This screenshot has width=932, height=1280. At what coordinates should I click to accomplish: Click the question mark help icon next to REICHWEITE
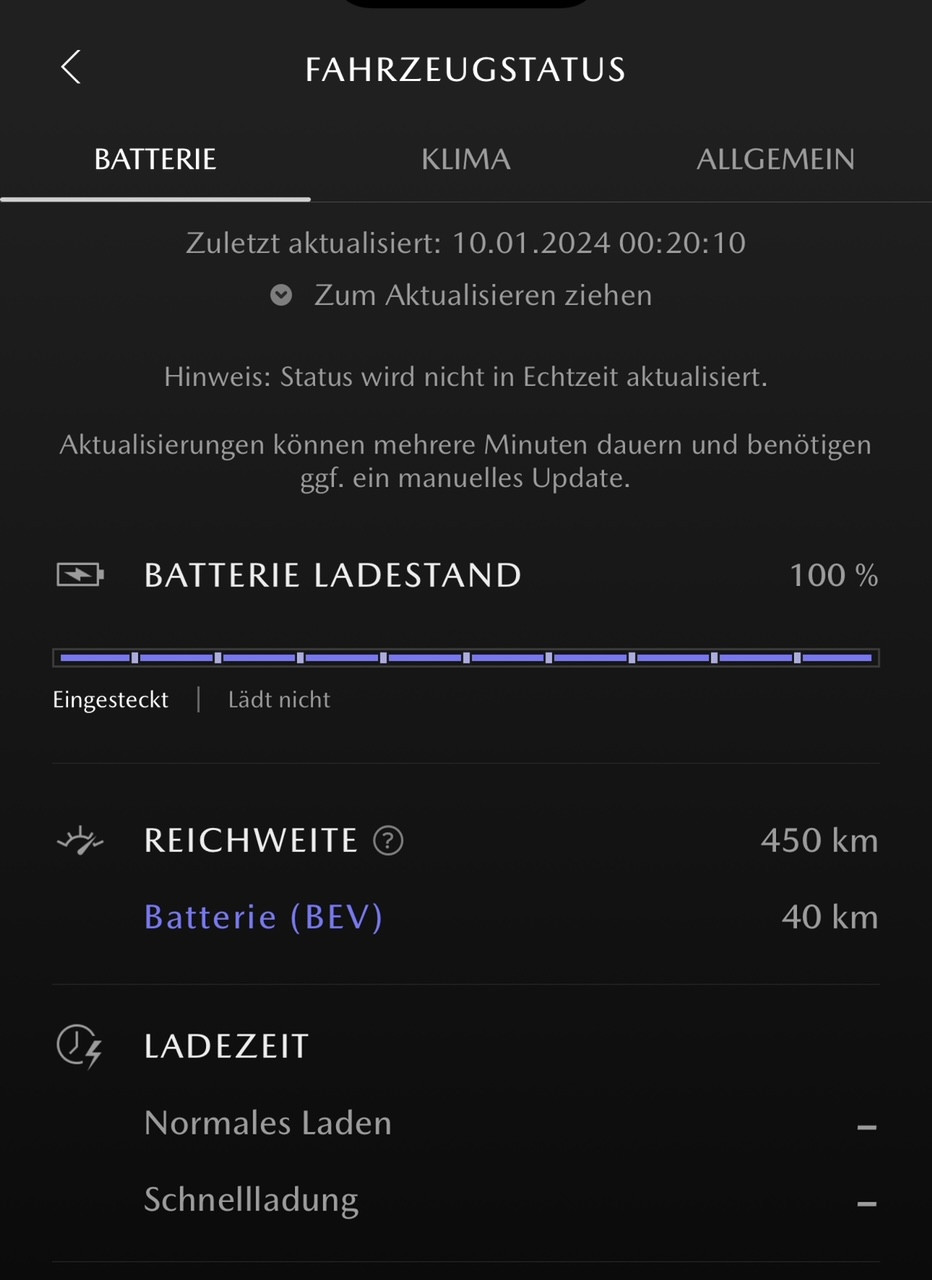tap(387, 841)
